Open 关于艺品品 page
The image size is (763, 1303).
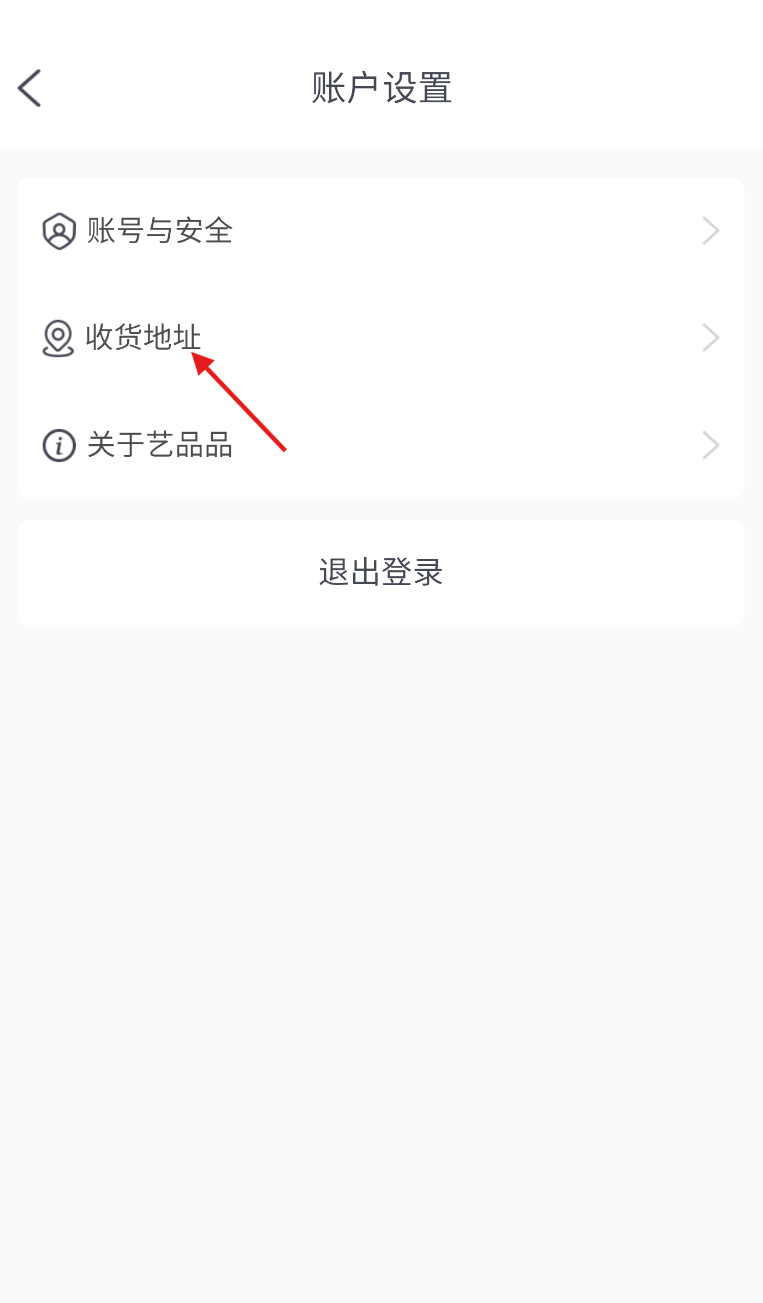381,445
